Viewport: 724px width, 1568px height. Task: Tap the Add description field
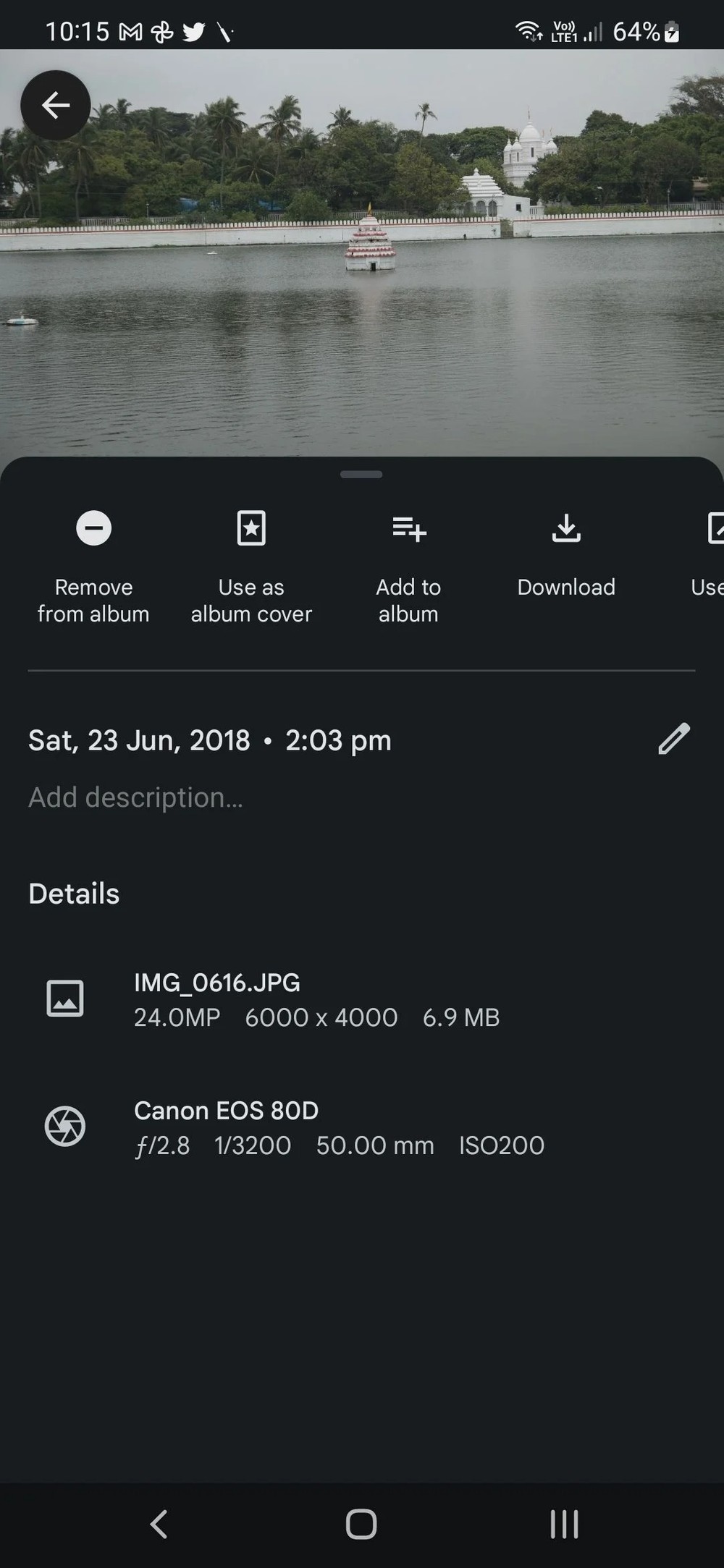click(136, 797)
